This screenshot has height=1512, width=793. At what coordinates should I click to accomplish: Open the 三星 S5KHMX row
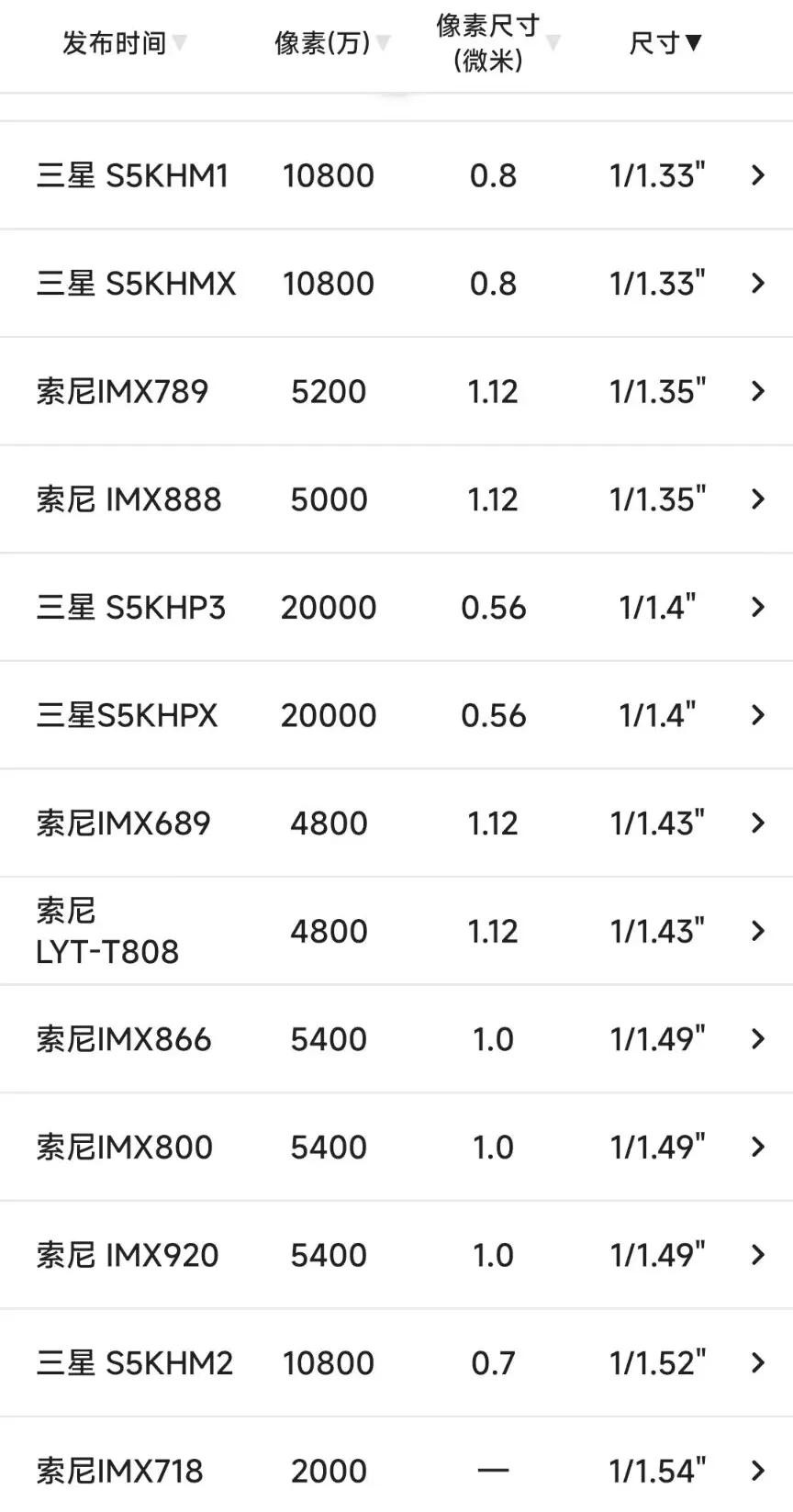click(x=395, y=284)
